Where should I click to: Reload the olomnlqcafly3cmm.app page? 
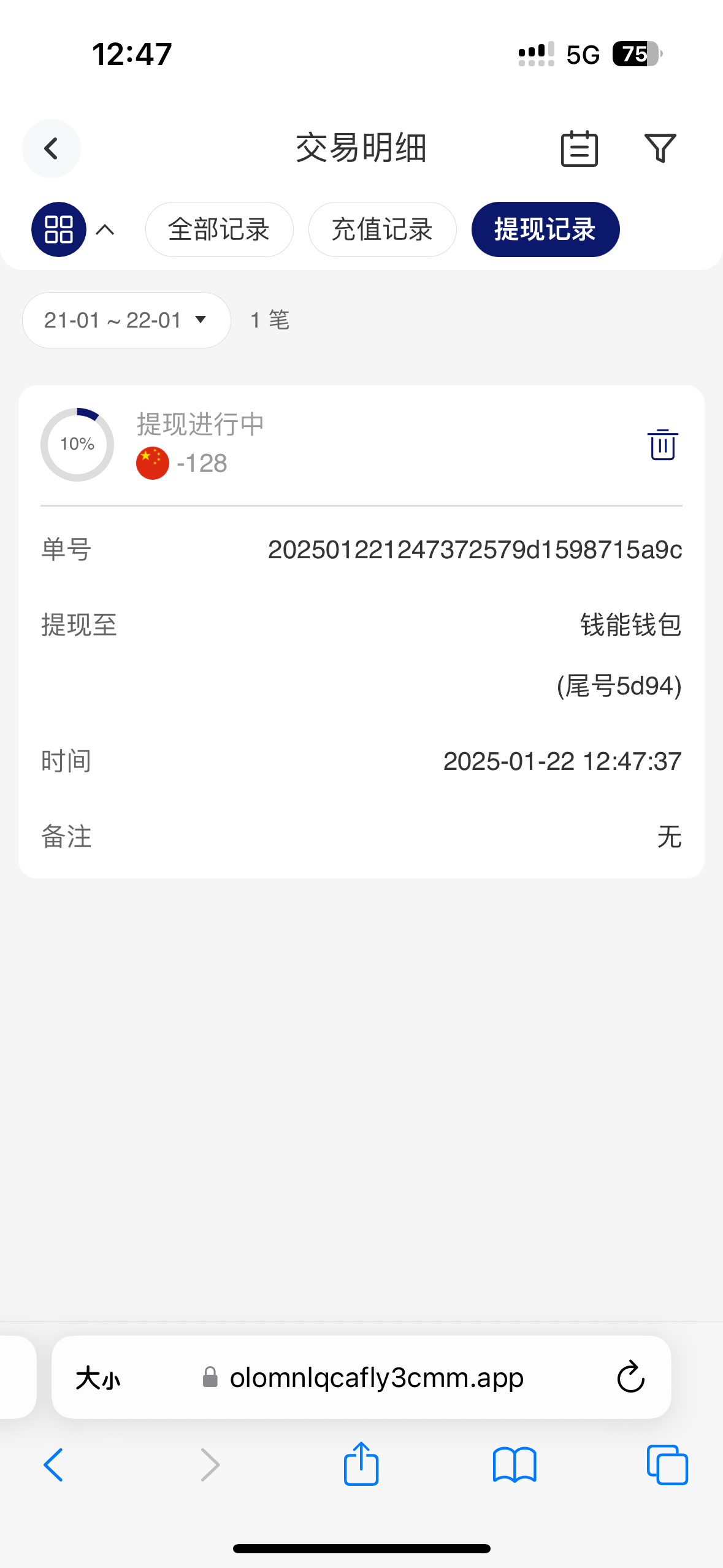point(630,1378)
